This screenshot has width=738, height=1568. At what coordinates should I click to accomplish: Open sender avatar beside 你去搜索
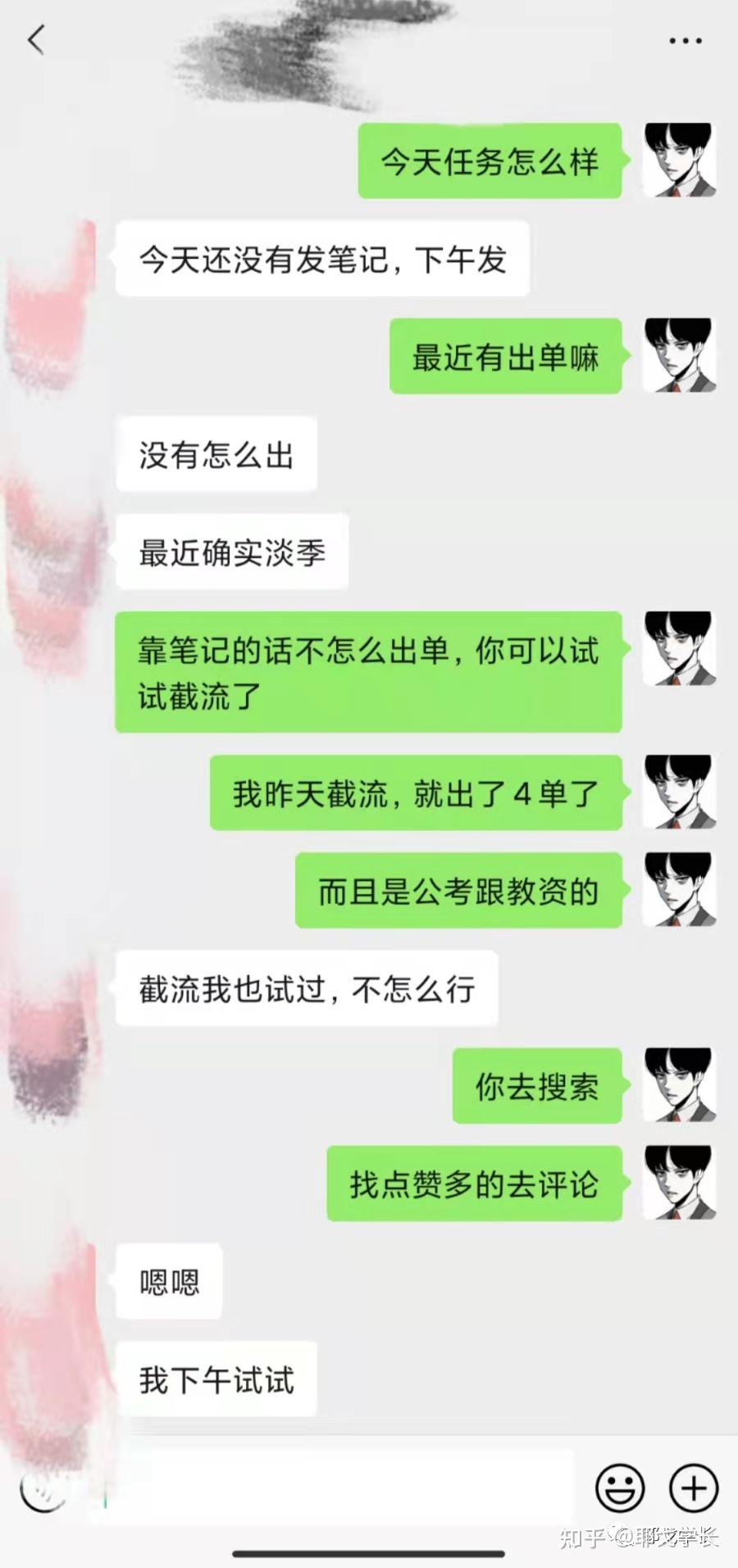(679, 1084)
